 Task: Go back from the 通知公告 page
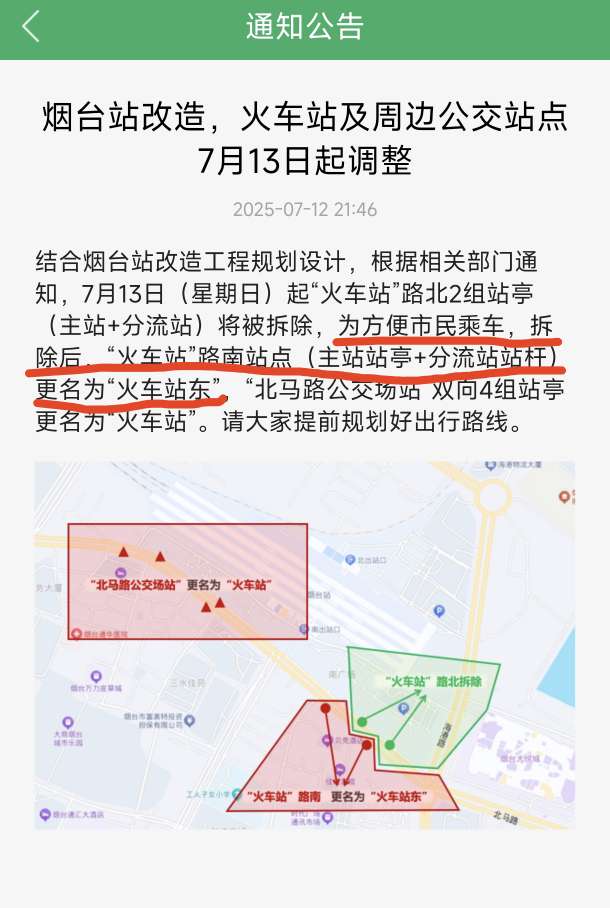click(x=31, y=27)
